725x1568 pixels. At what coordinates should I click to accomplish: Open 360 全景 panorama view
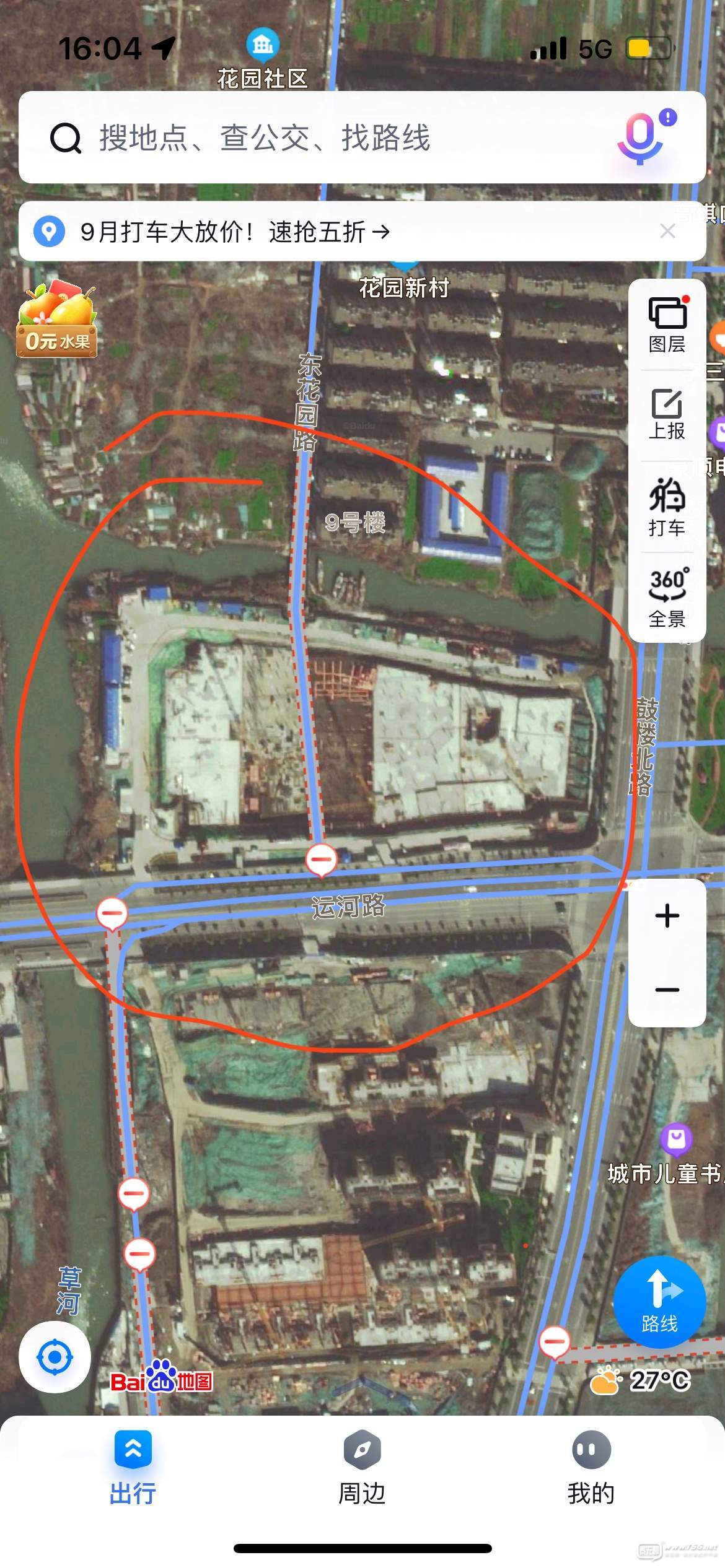pyautogui.click(x=667, y=597)
